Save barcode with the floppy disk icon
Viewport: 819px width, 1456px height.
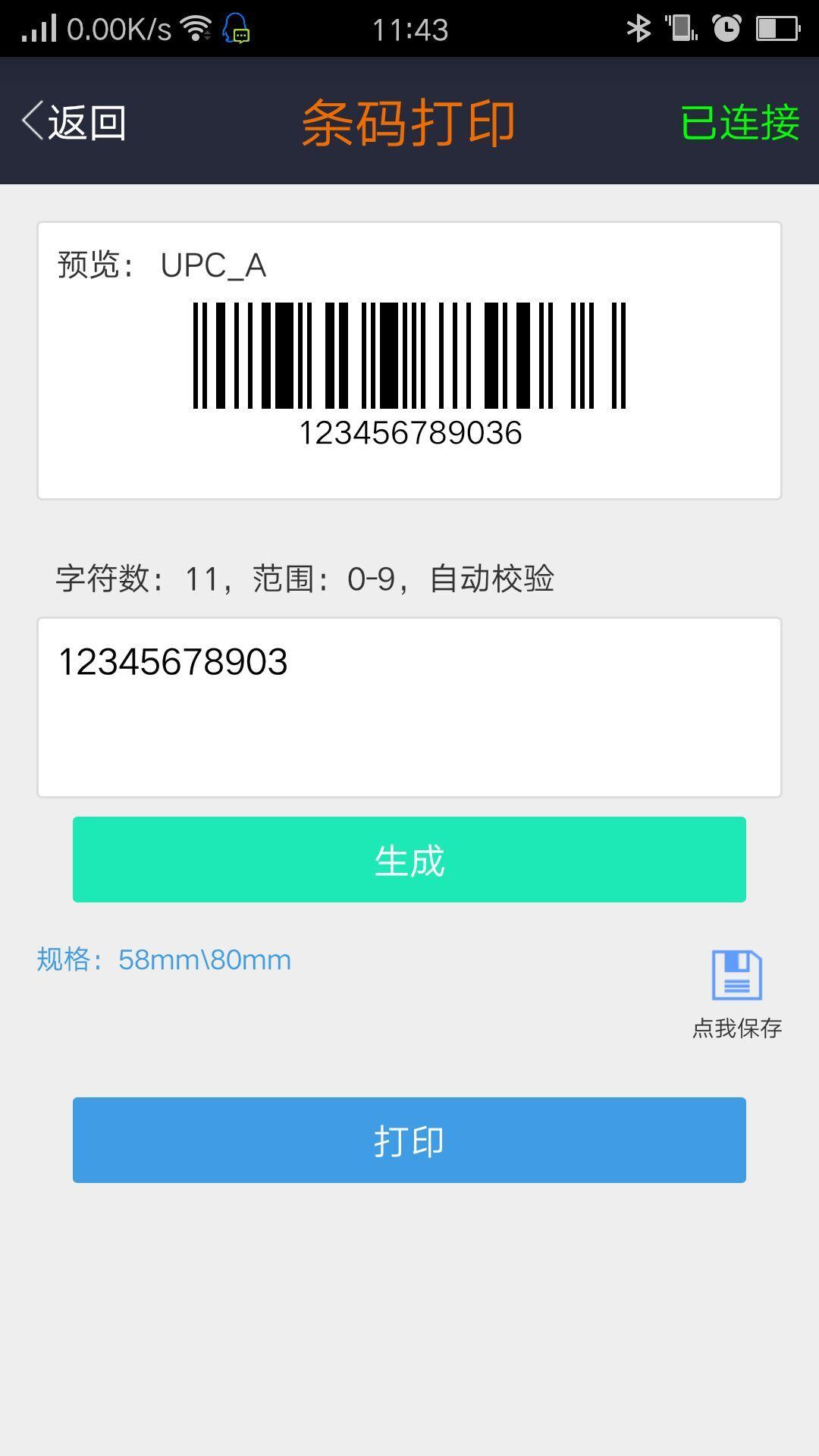736,976
